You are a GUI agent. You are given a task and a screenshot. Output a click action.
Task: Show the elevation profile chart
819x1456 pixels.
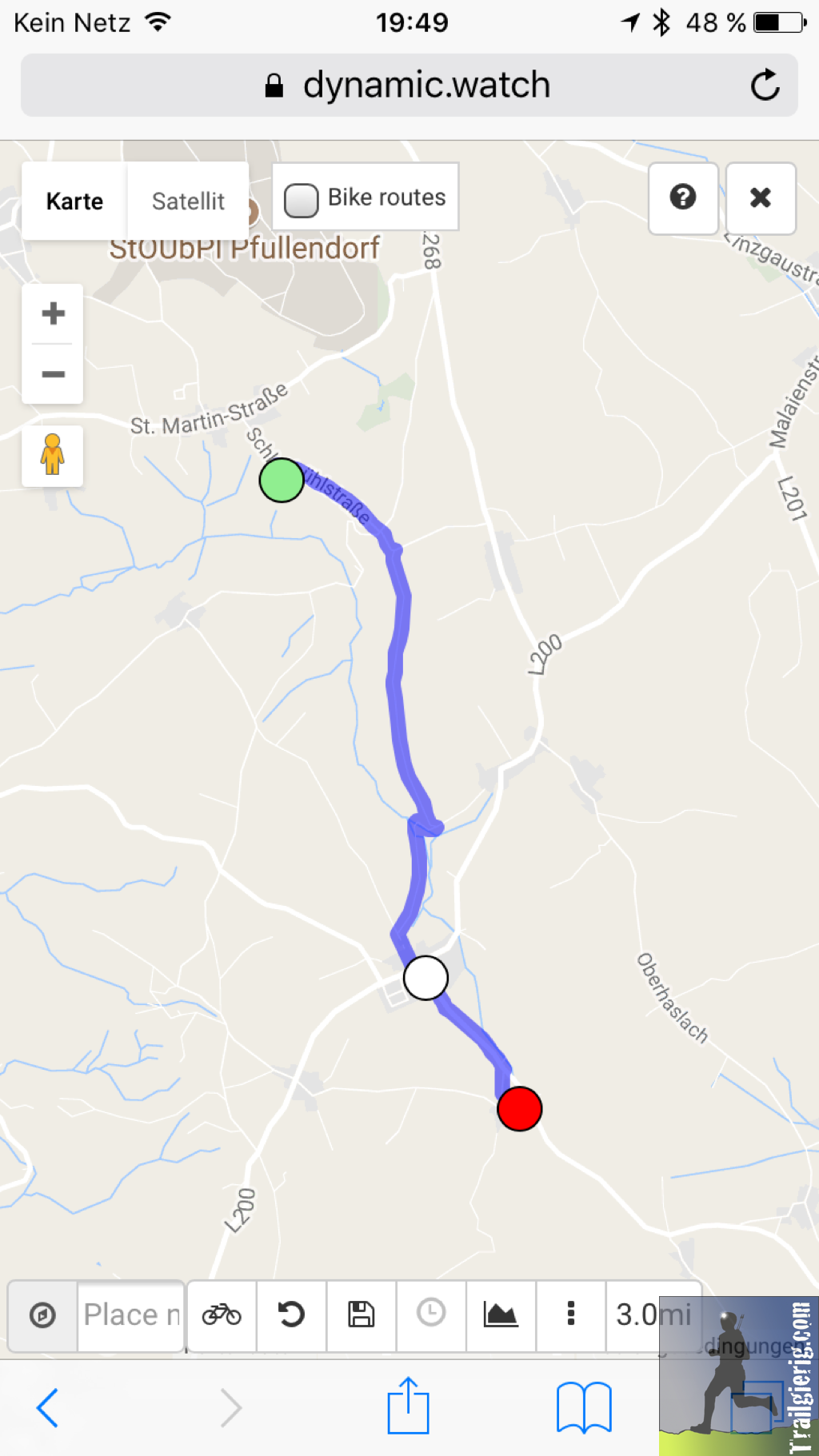(x=501, y=1315)
